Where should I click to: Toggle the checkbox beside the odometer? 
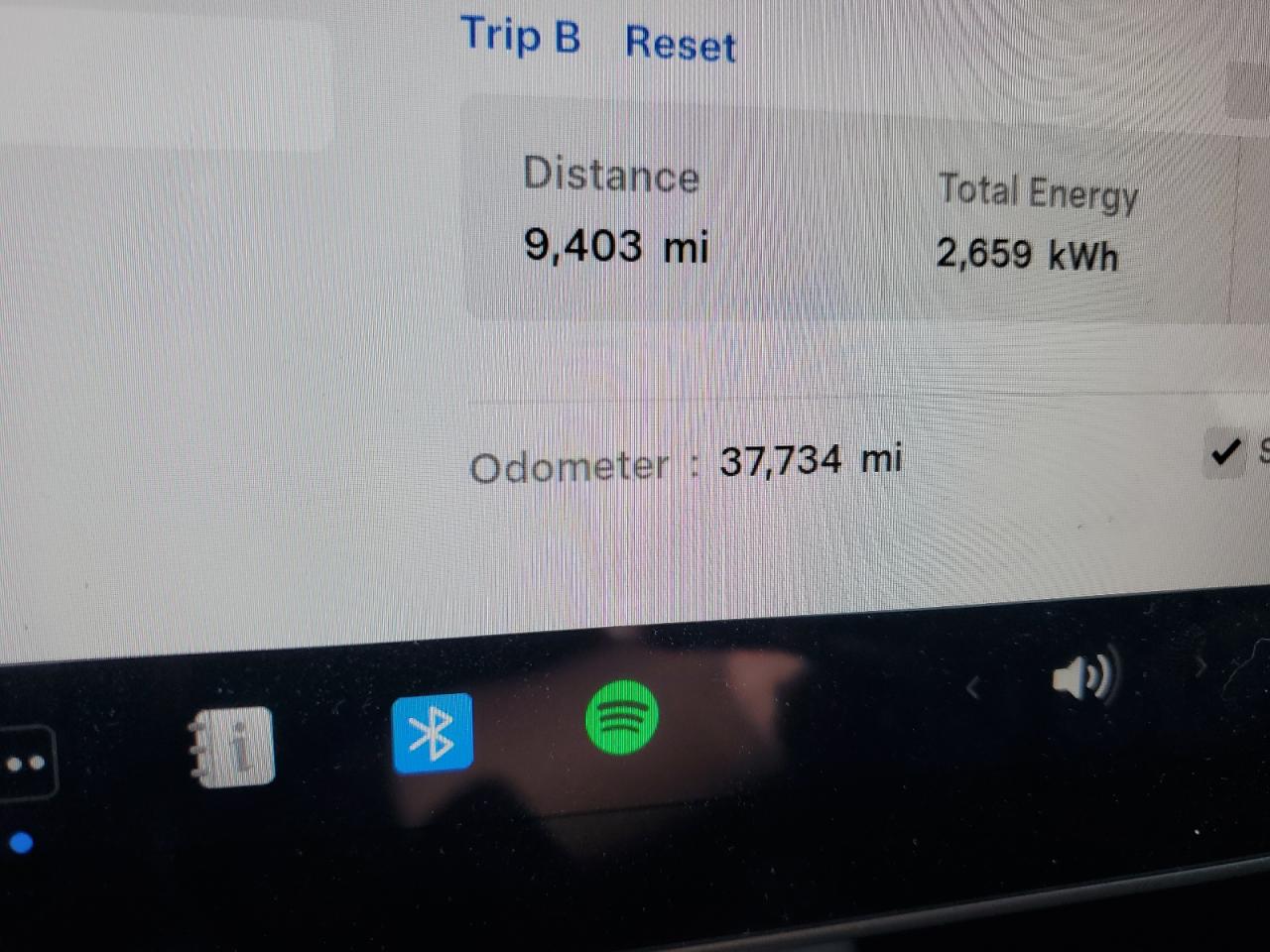pos(1226,453)
